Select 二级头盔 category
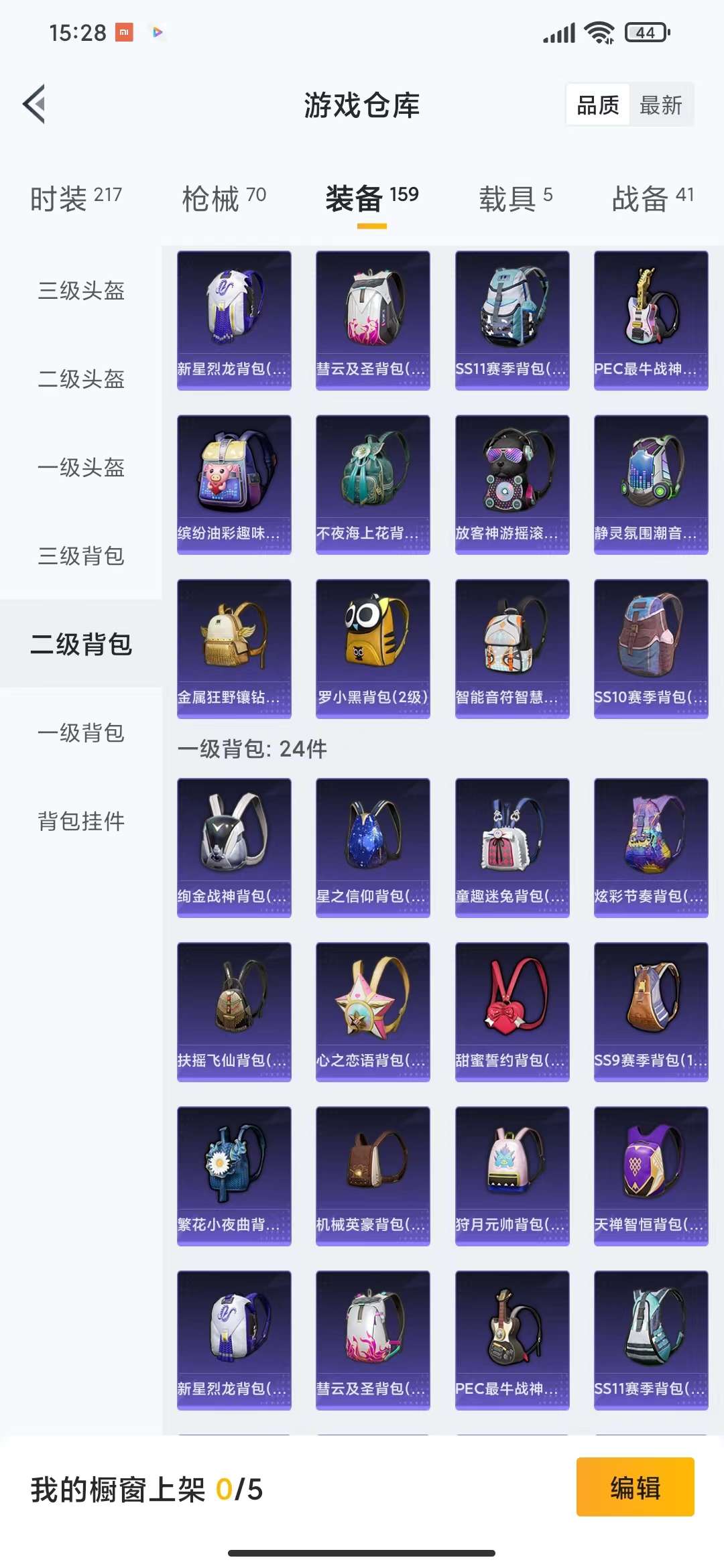Image resolution: width=724 pixels, height=1568 pixels. click(81, 379)
